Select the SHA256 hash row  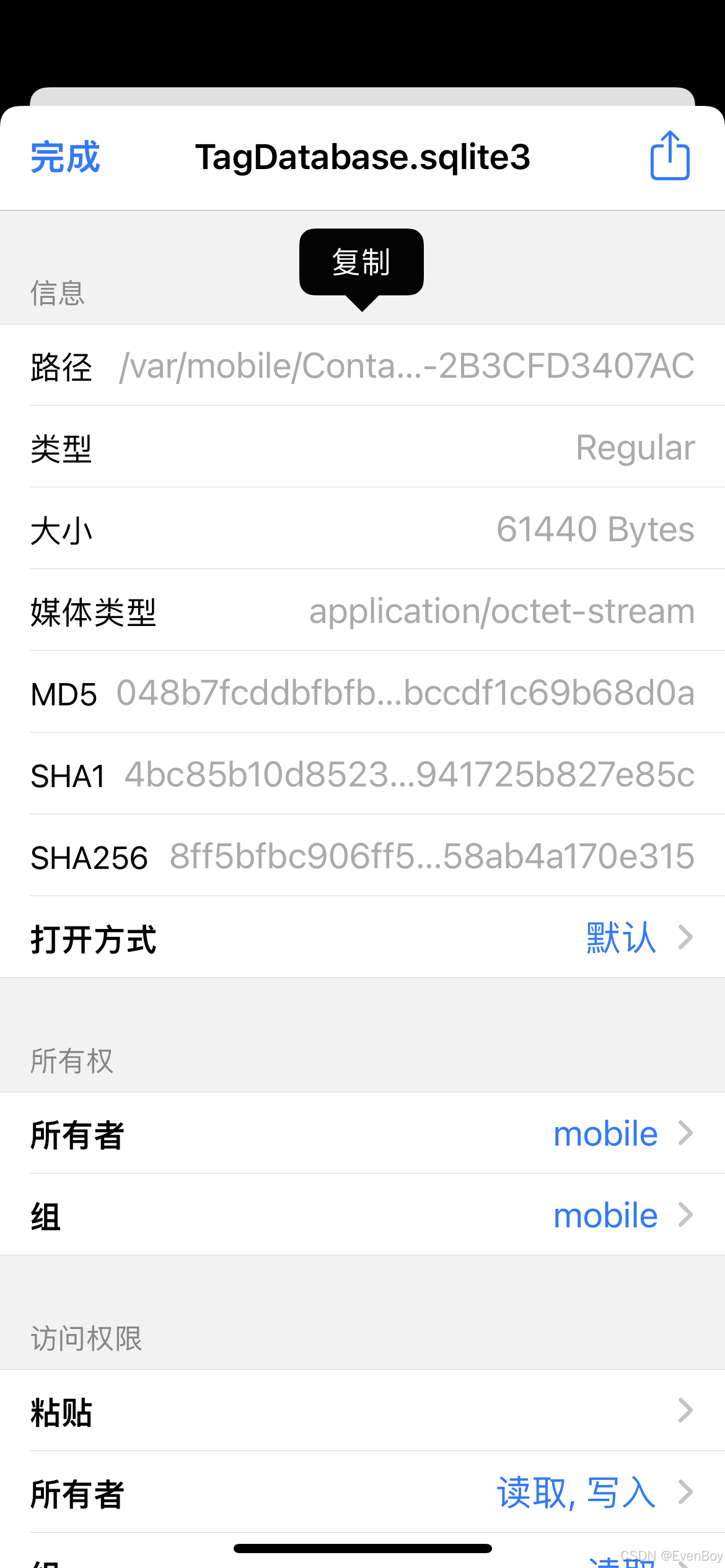coord(362,856)
